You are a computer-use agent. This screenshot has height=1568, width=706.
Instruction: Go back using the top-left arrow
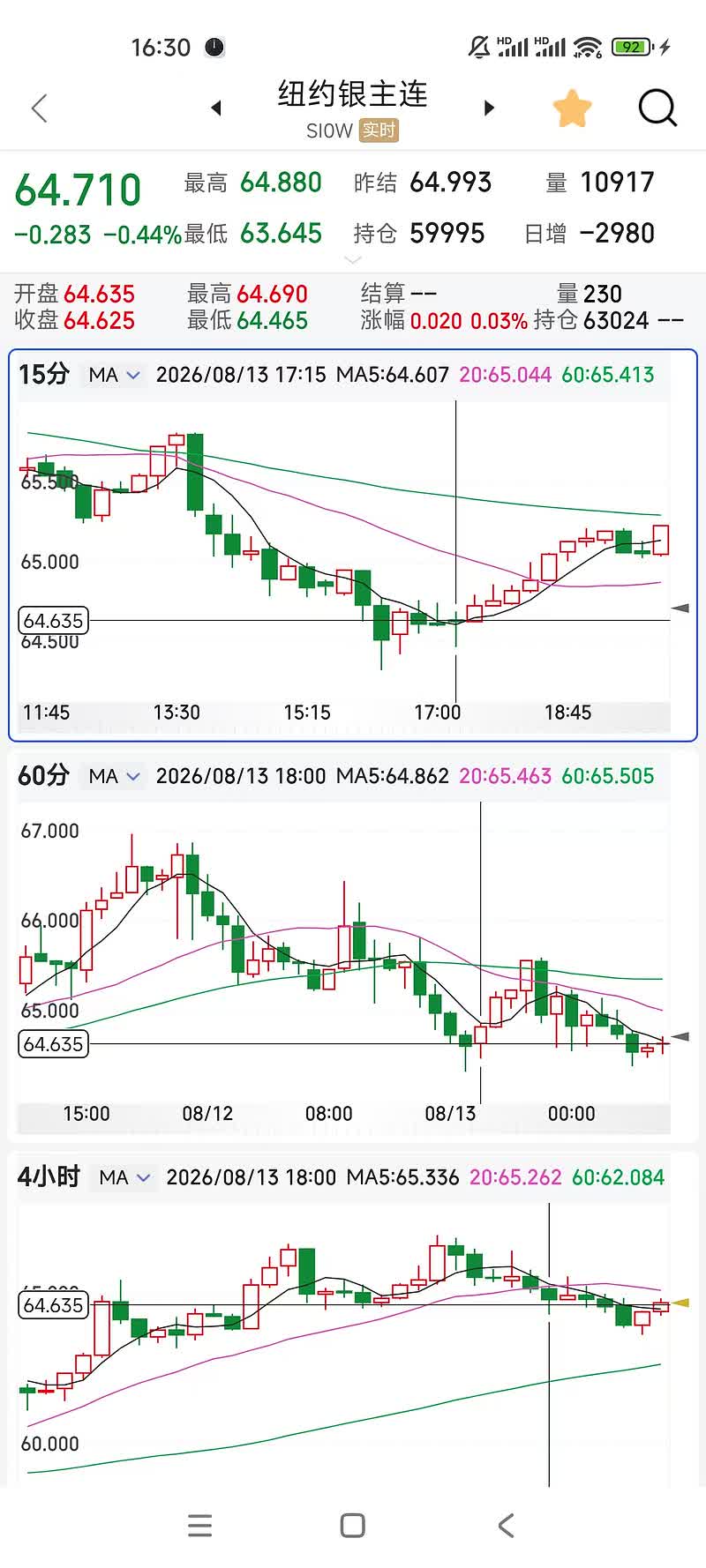pyautogui.click(x=39, y=108)
